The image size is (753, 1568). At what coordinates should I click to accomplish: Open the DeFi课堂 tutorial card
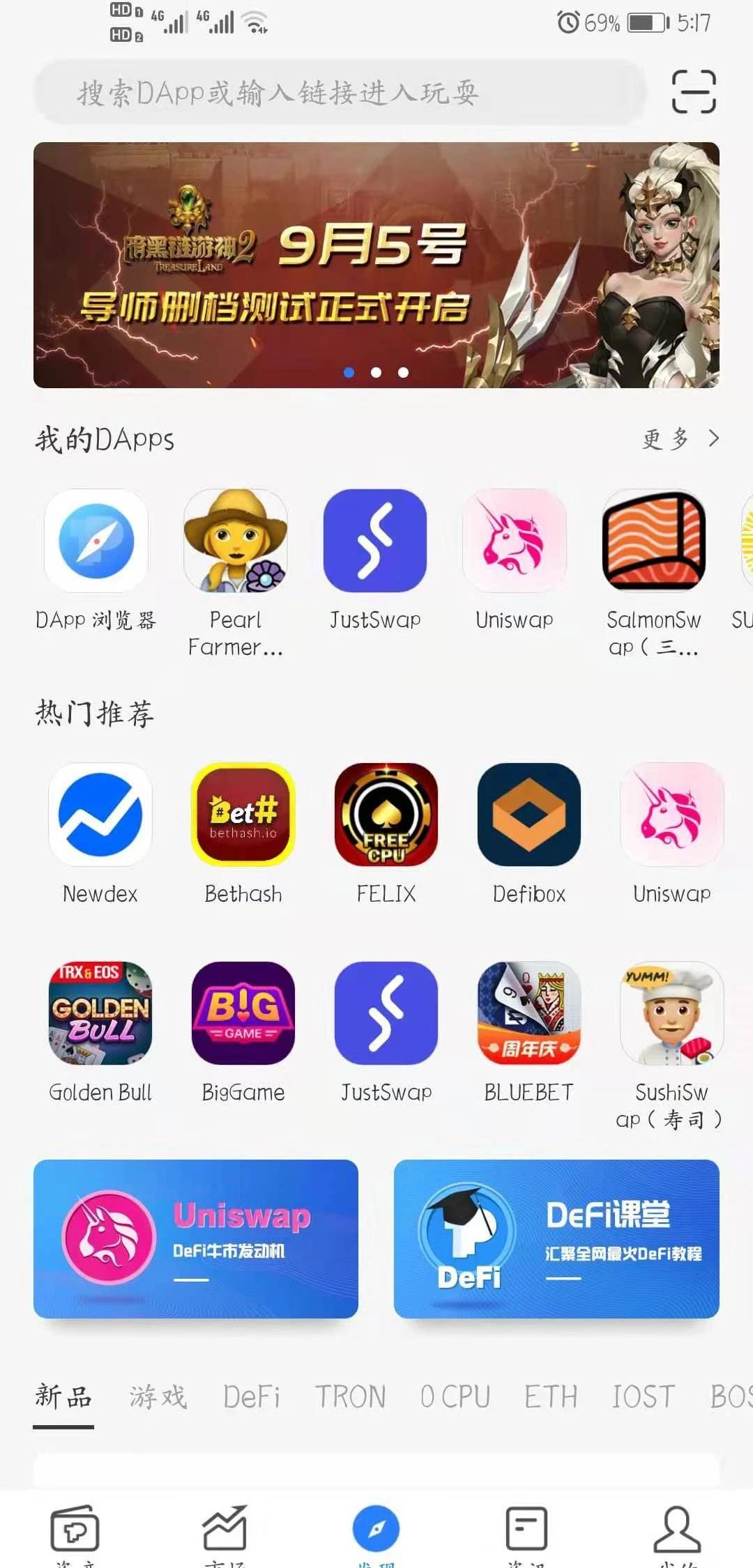click(556, 1238)
